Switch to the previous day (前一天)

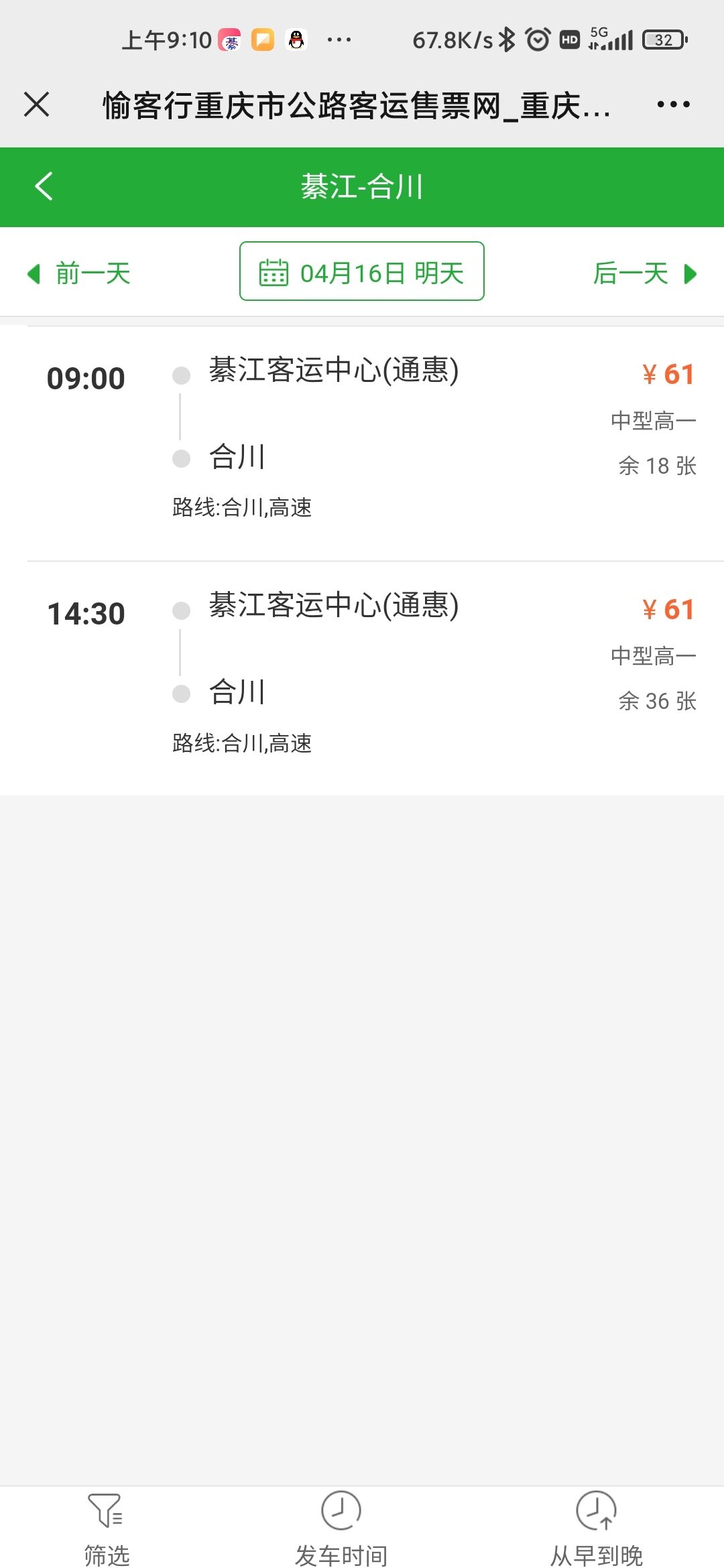pyautogui.click(x=78, y=273)
